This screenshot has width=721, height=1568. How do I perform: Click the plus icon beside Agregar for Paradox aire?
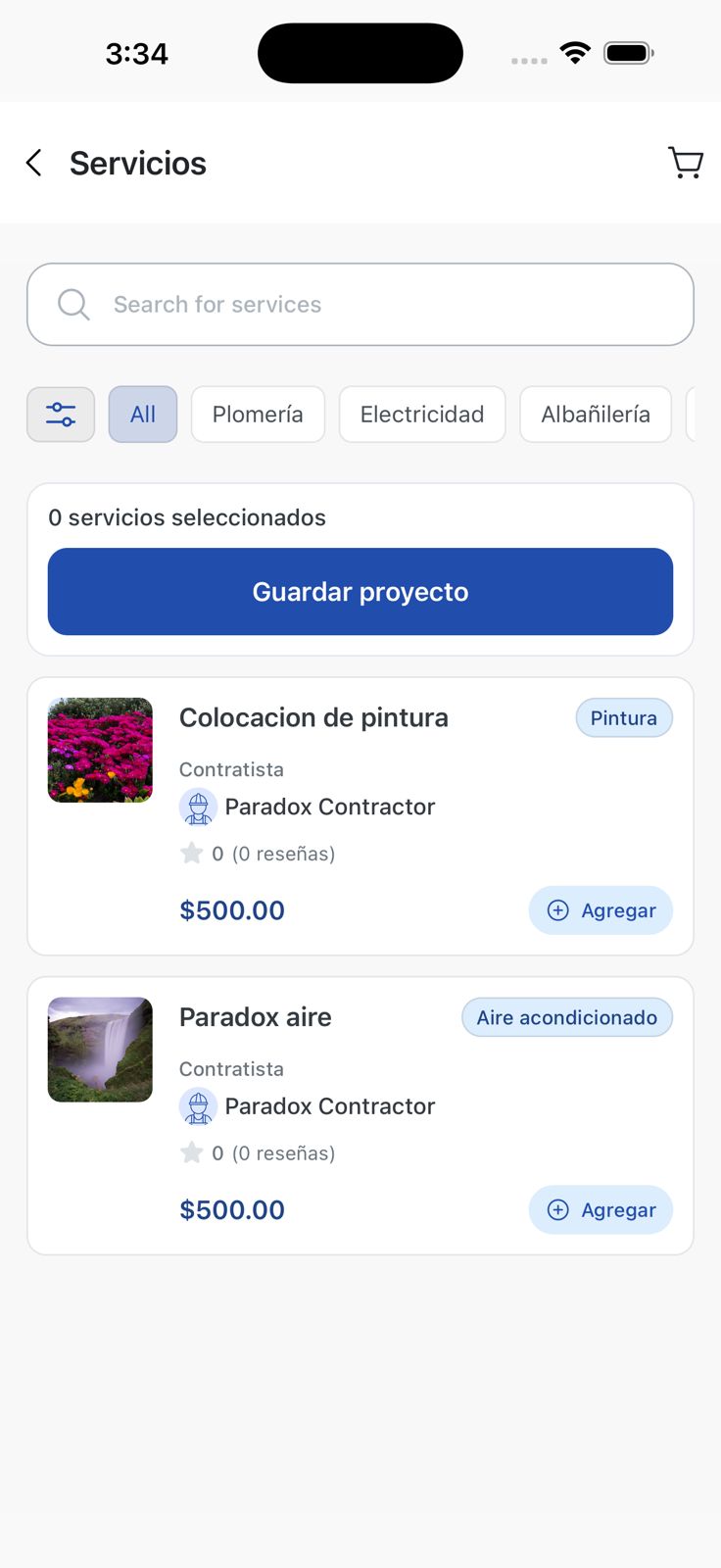(x=556, y=1209)
